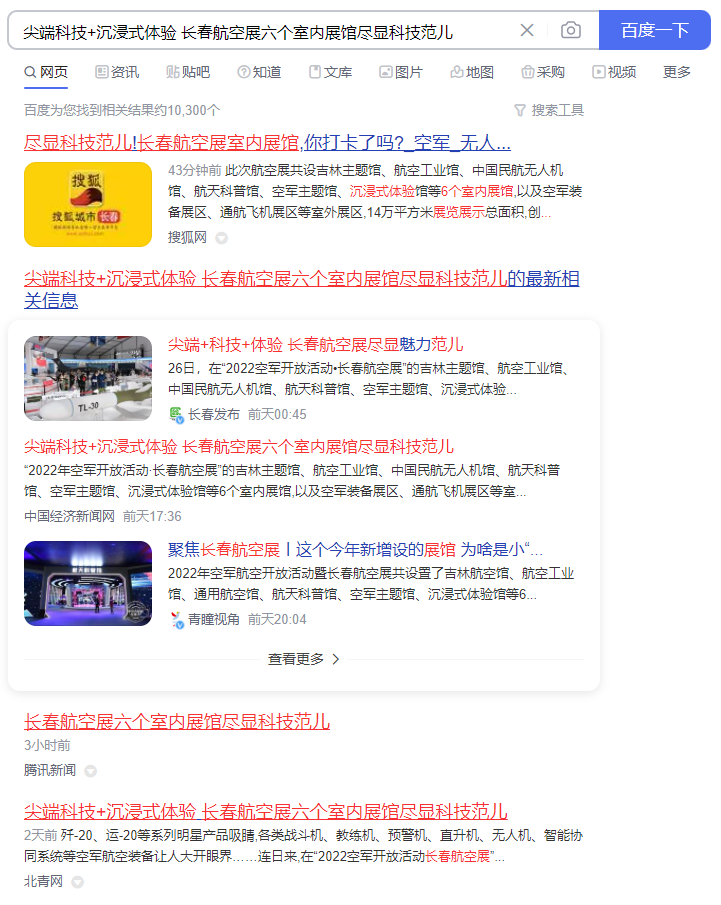Switch to the 图片 tab
The height and width of the screenshot is (905, 721).
(401, 72)
